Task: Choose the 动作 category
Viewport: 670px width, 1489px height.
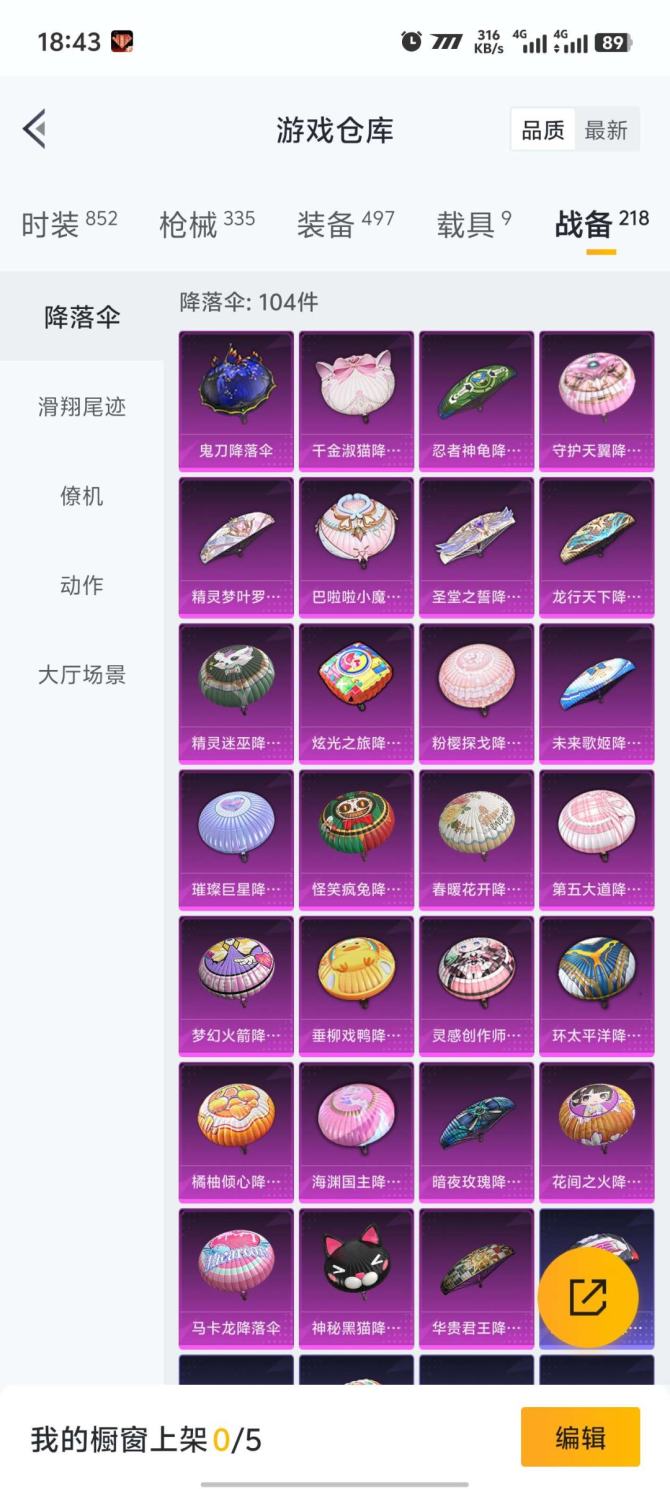Action: (x=82, y=585)
